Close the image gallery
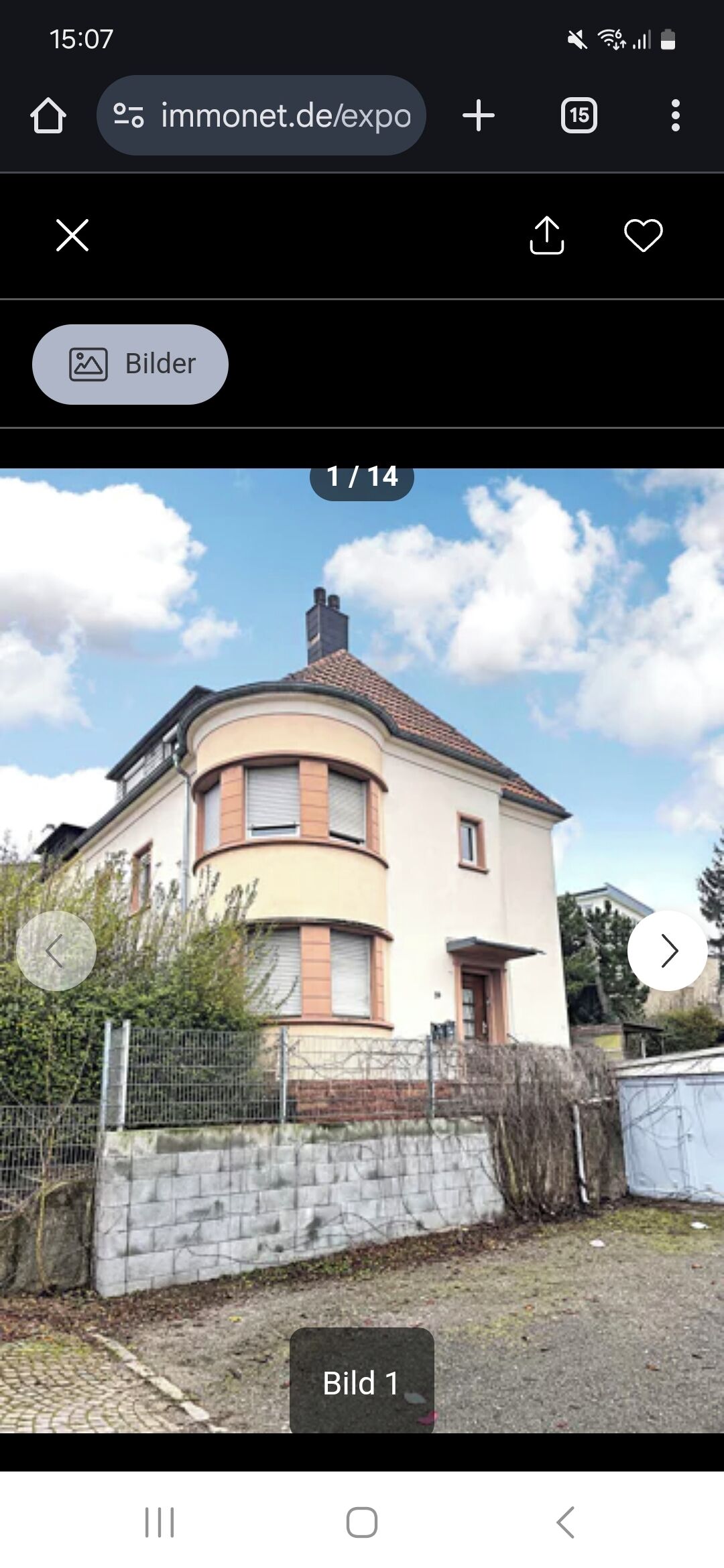The height and width of the screenshot is (1568, 724). [x=72, y=235]
